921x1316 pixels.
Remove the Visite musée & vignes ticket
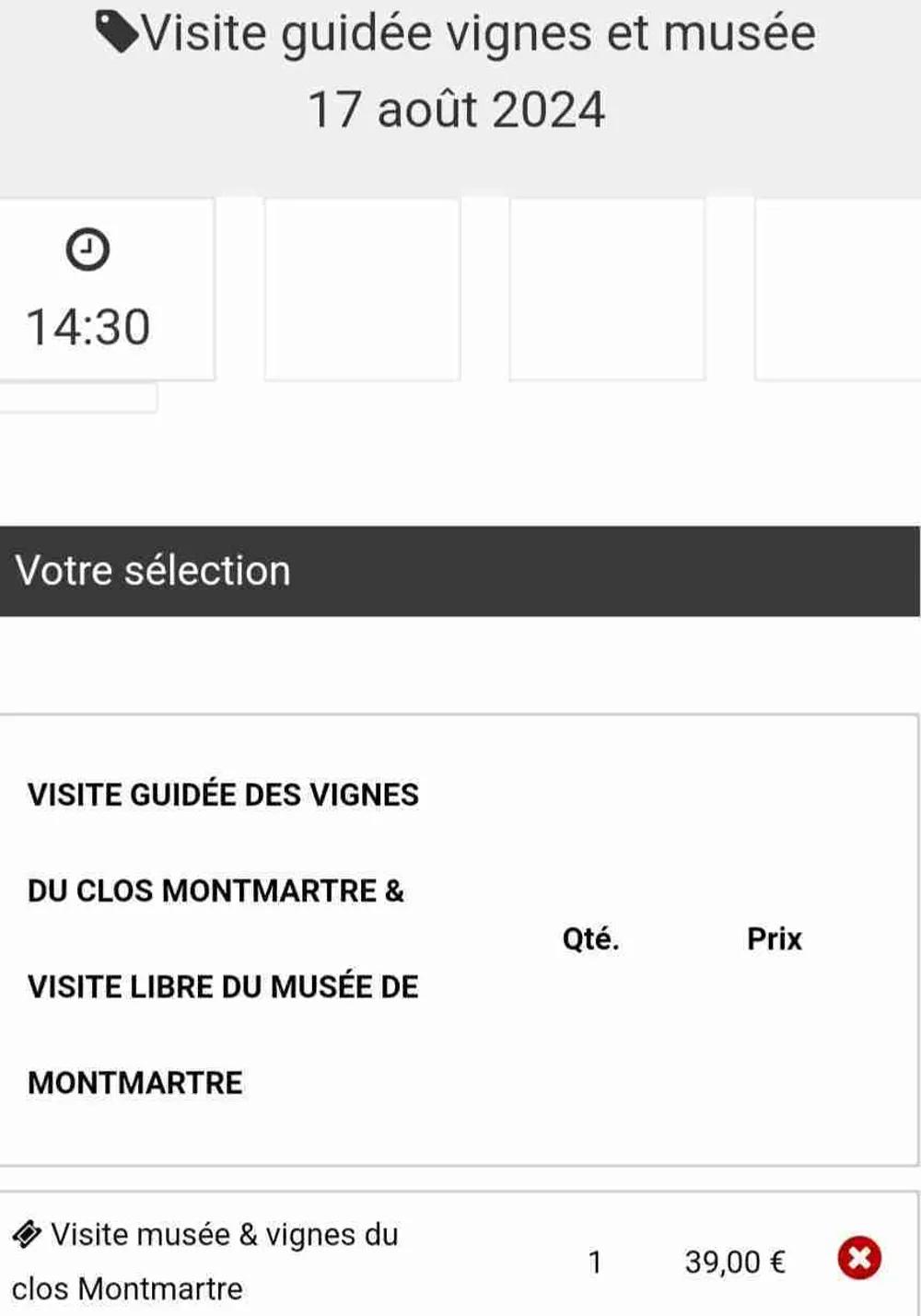(x=858, y=1258)
